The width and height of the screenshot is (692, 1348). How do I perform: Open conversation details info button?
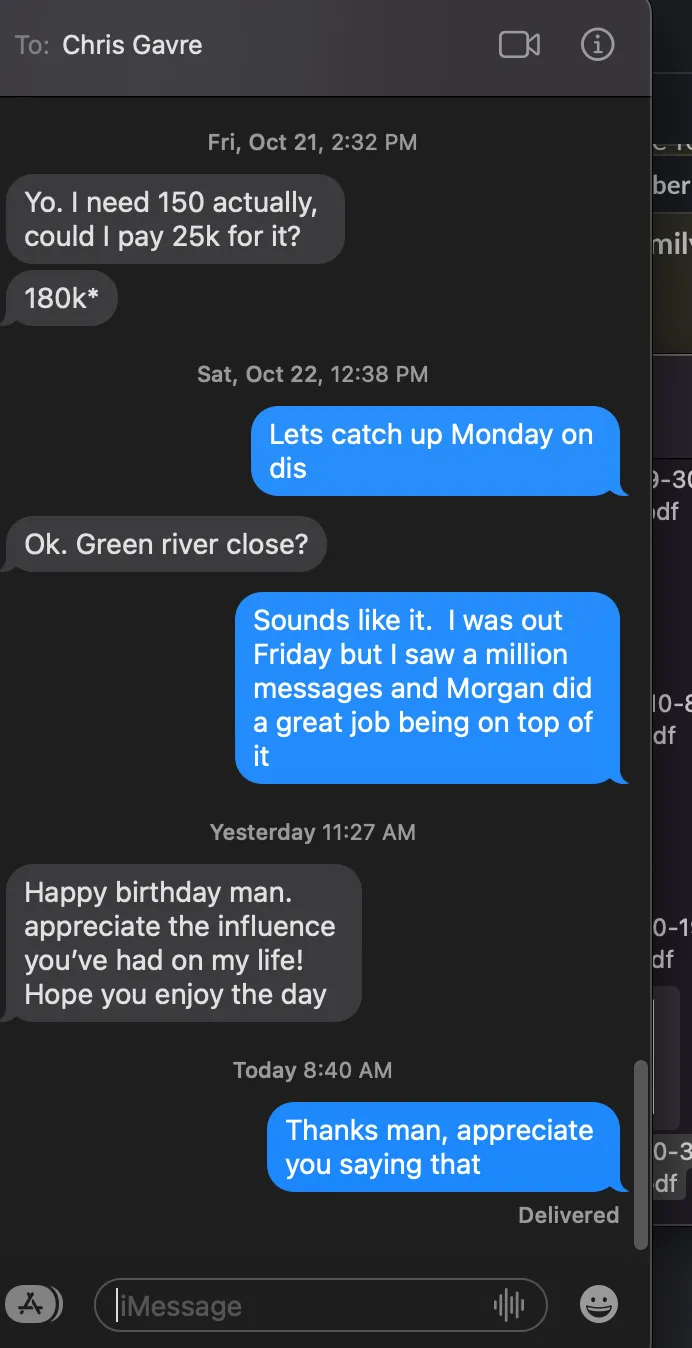pyautogui.click(x=598, y=45)
